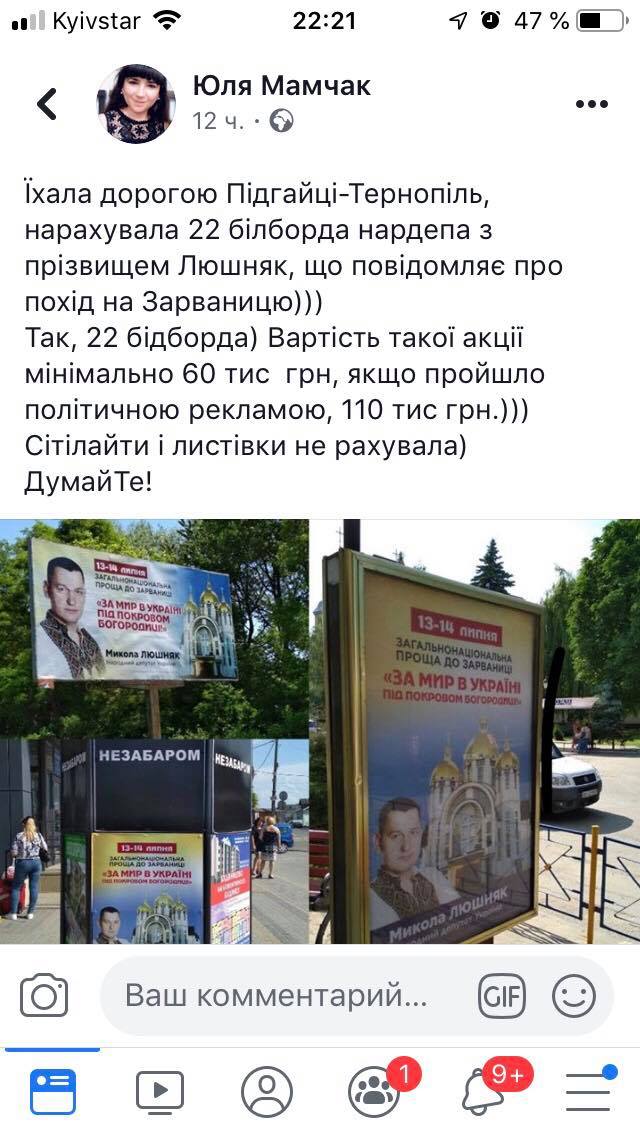Switch to the News Feed tab
The image size is (640, 1136).
[x=53, y=1091]
